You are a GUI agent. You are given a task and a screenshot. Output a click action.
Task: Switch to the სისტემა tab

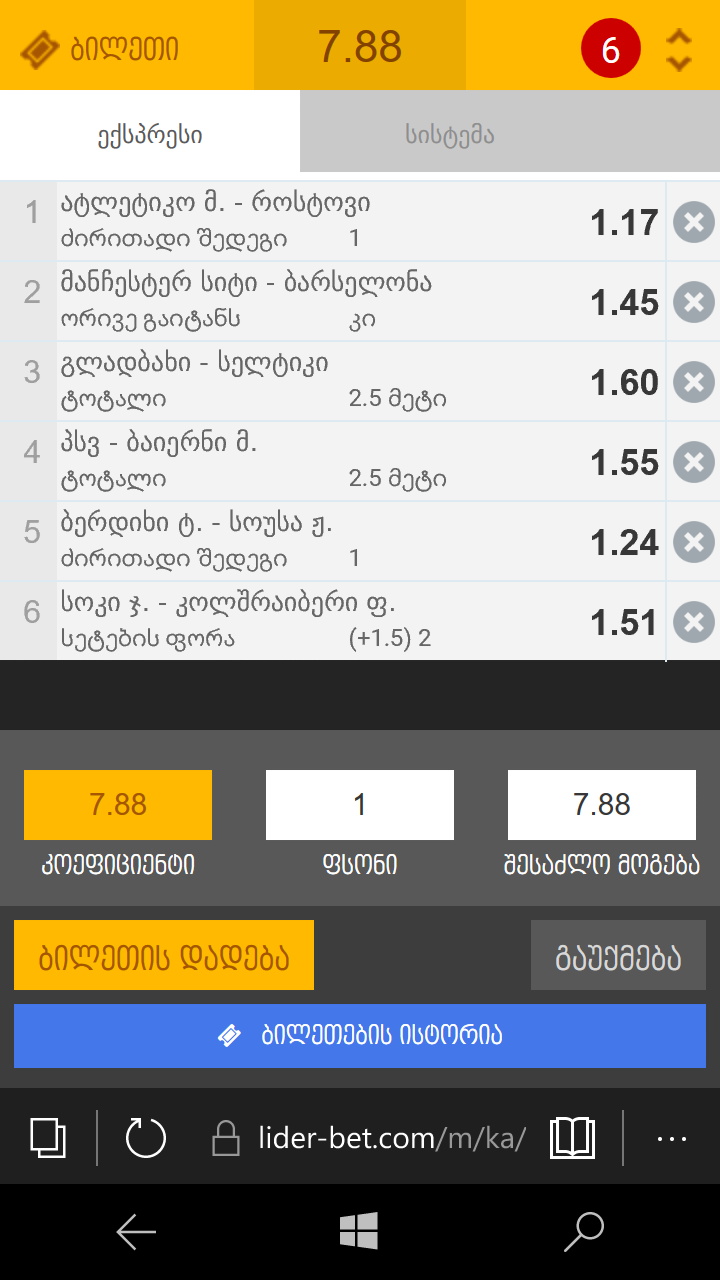(449, 135)
